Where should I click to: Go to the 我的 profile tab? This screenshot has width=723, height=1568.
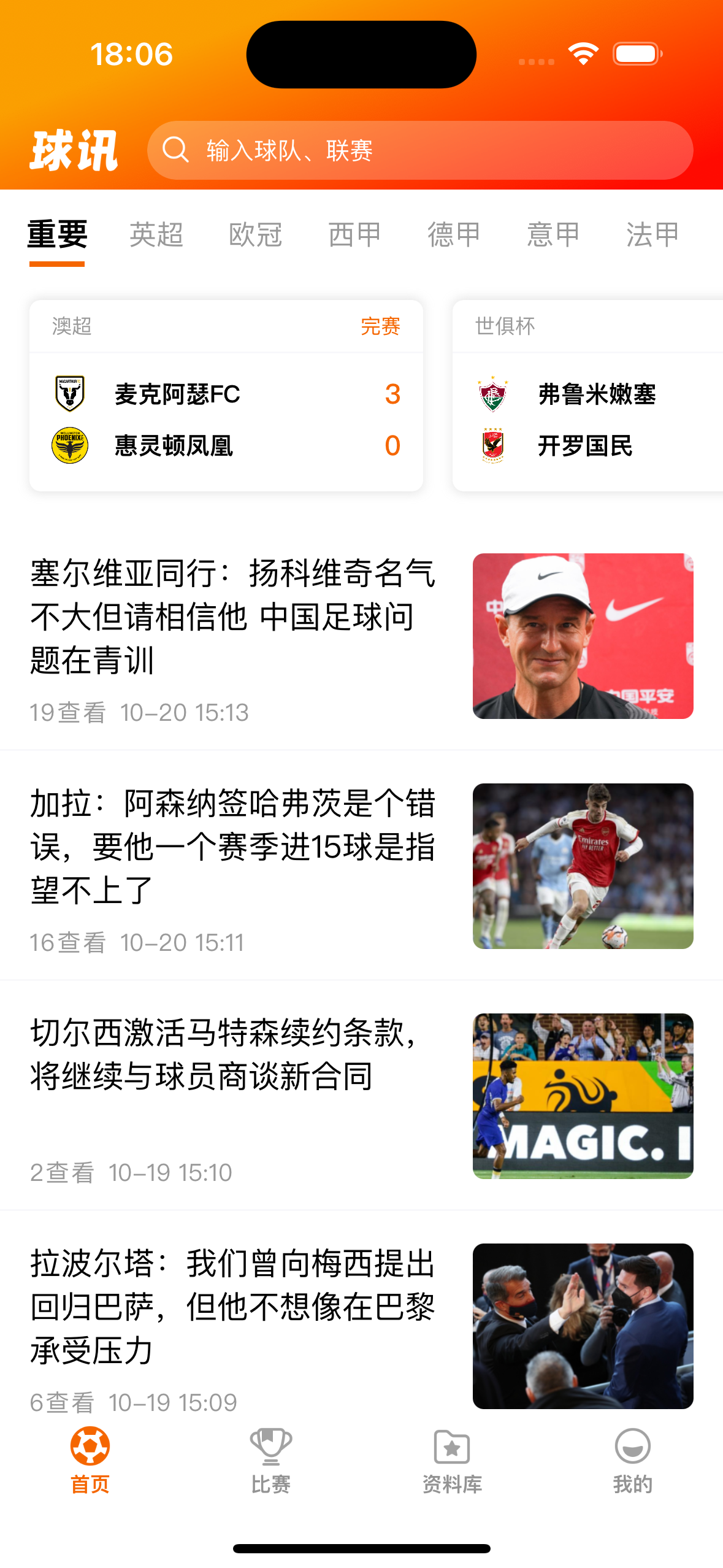(x=632, y=1461)
